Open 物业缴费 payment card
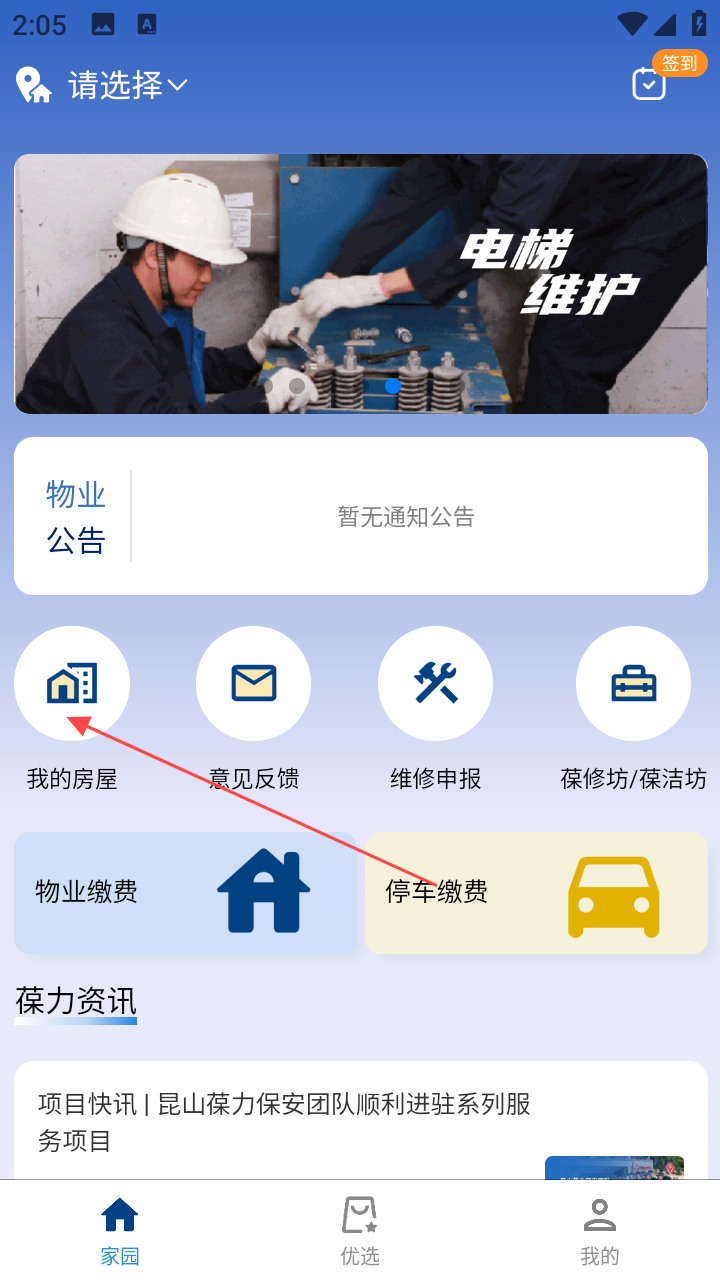 click(185, 892)
